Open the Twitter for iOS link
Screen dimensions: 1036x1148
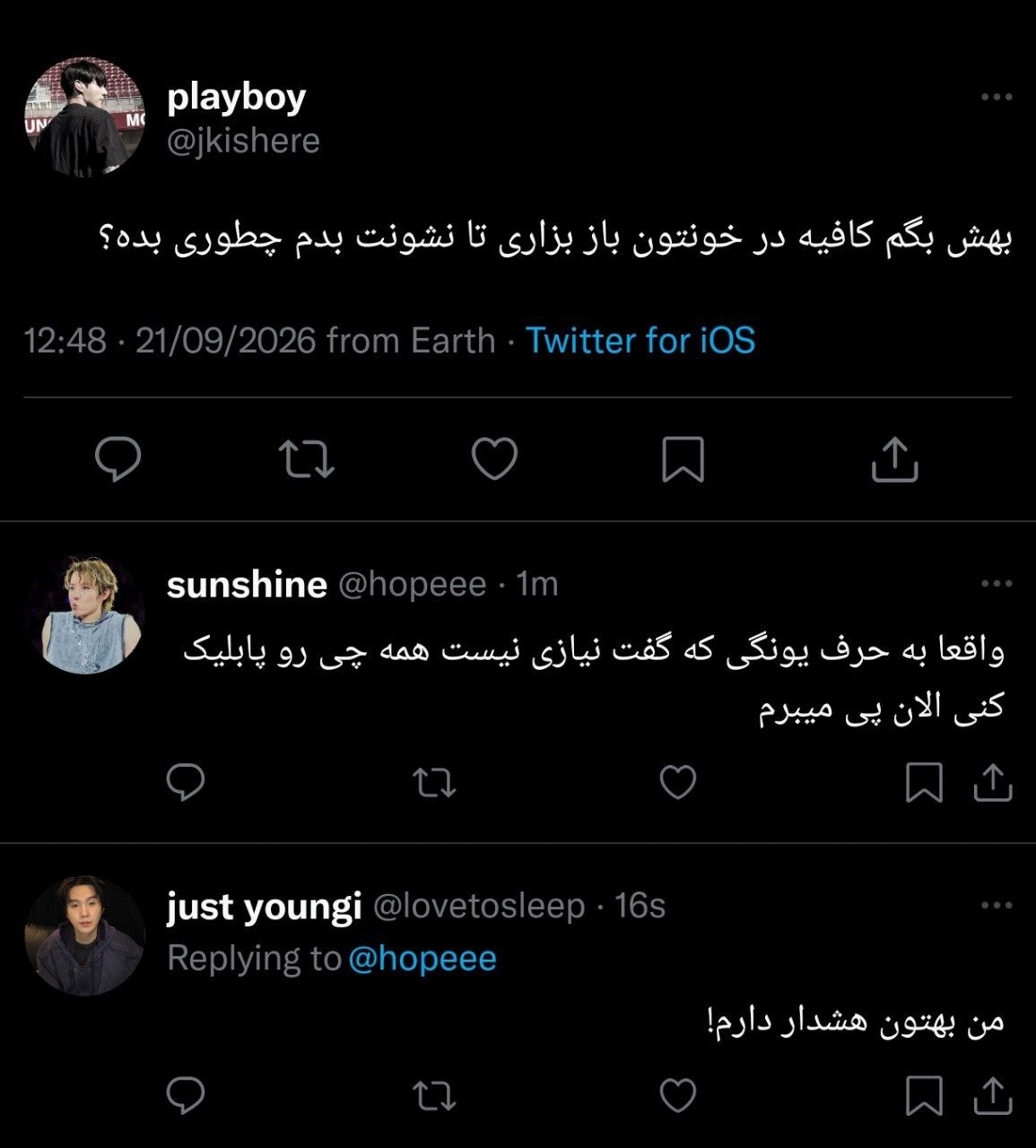click(x=640, y=341)
